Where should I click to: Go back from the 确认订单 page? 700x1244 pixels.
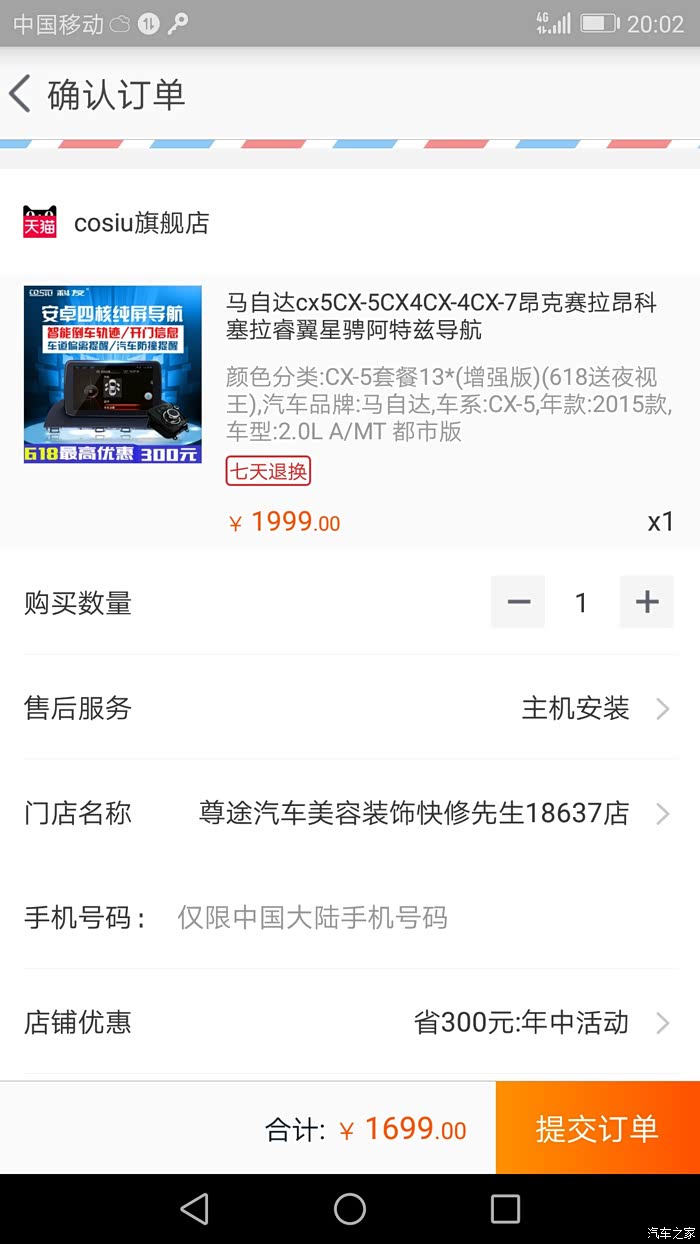(22, 94)
